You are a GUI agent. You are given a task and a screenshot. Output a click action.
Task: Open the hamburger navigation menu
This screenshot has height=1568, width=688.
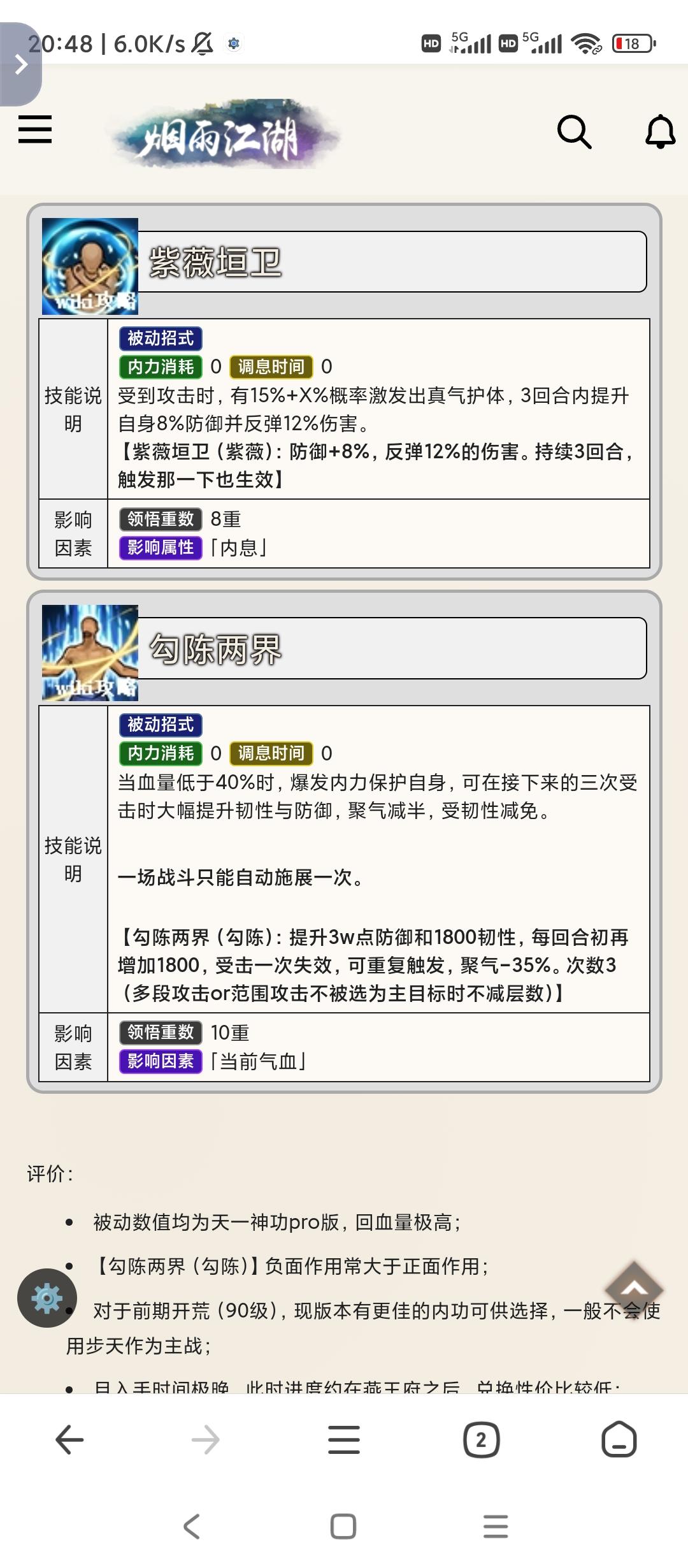[36, 131]
